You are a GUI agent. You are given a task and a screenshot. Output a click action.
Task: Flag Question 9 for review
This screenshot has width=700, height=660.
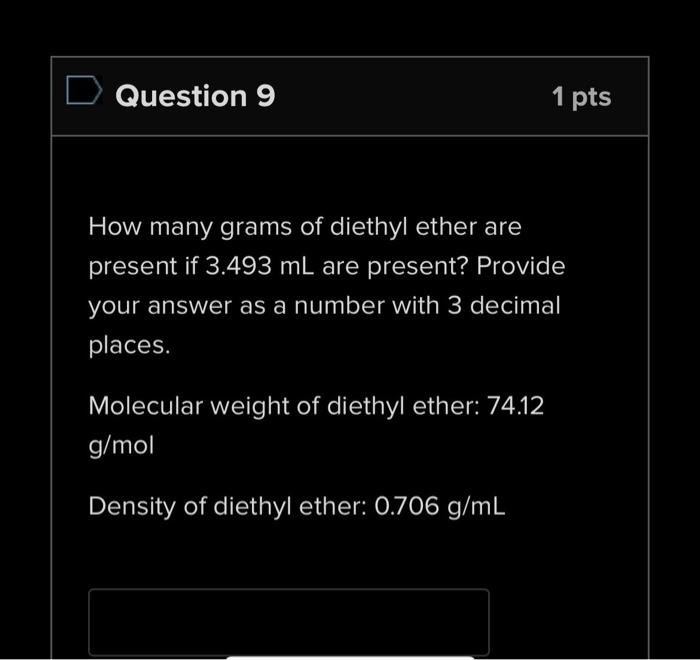(85, 96)
